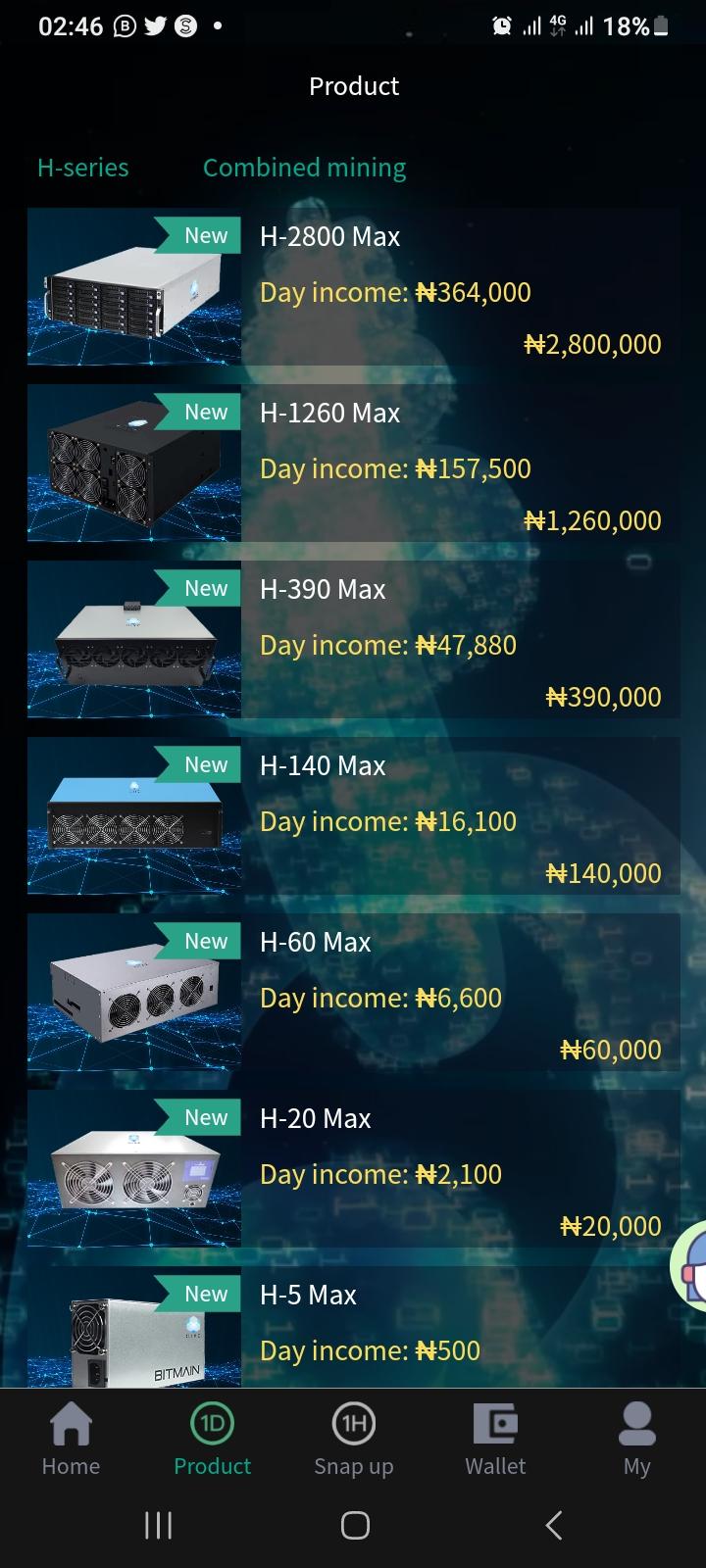Switch to the H-series tab
The height and width of the screenshot is (1568, 706).
click(x=82, y=168)
